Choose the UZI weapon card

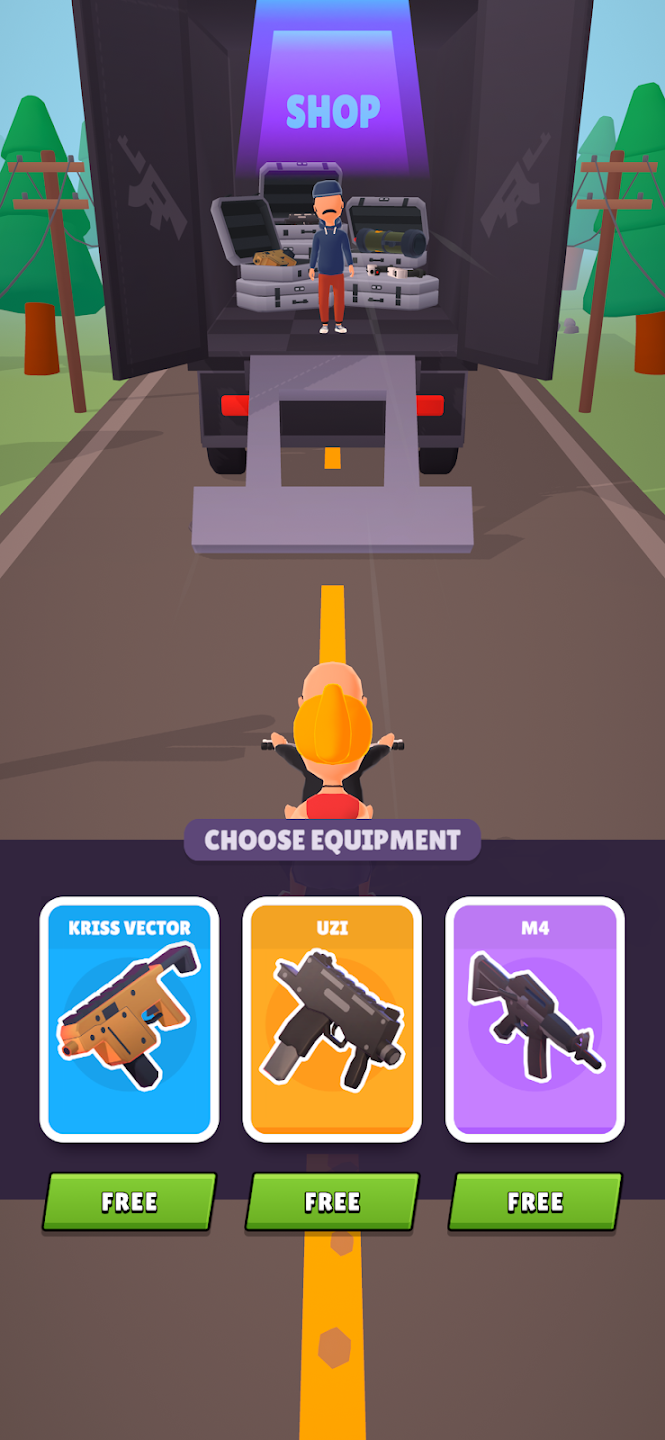tap(332, 1020)
